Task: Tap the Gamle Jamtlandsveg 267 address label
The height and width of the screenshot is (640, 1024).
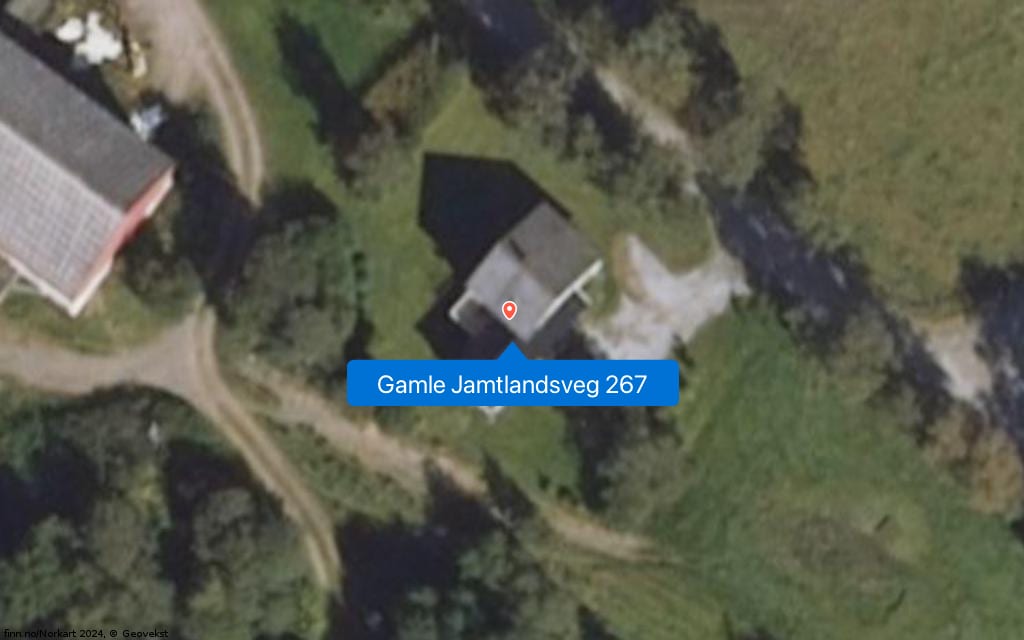Action: pyautogui.click(x=512, y=384)
